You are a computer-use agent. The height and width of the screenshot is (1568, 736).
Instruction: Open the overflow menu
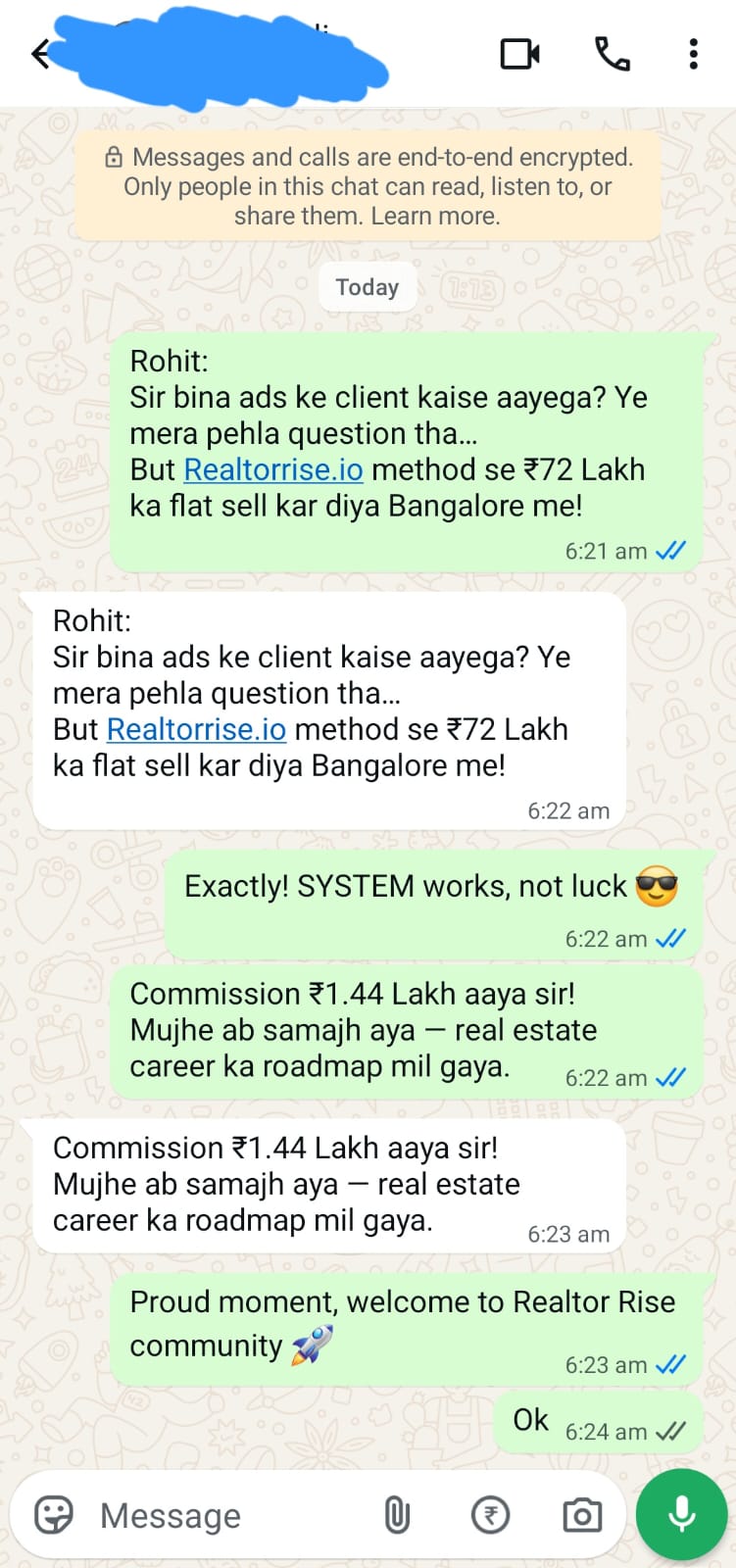[693, 54]
